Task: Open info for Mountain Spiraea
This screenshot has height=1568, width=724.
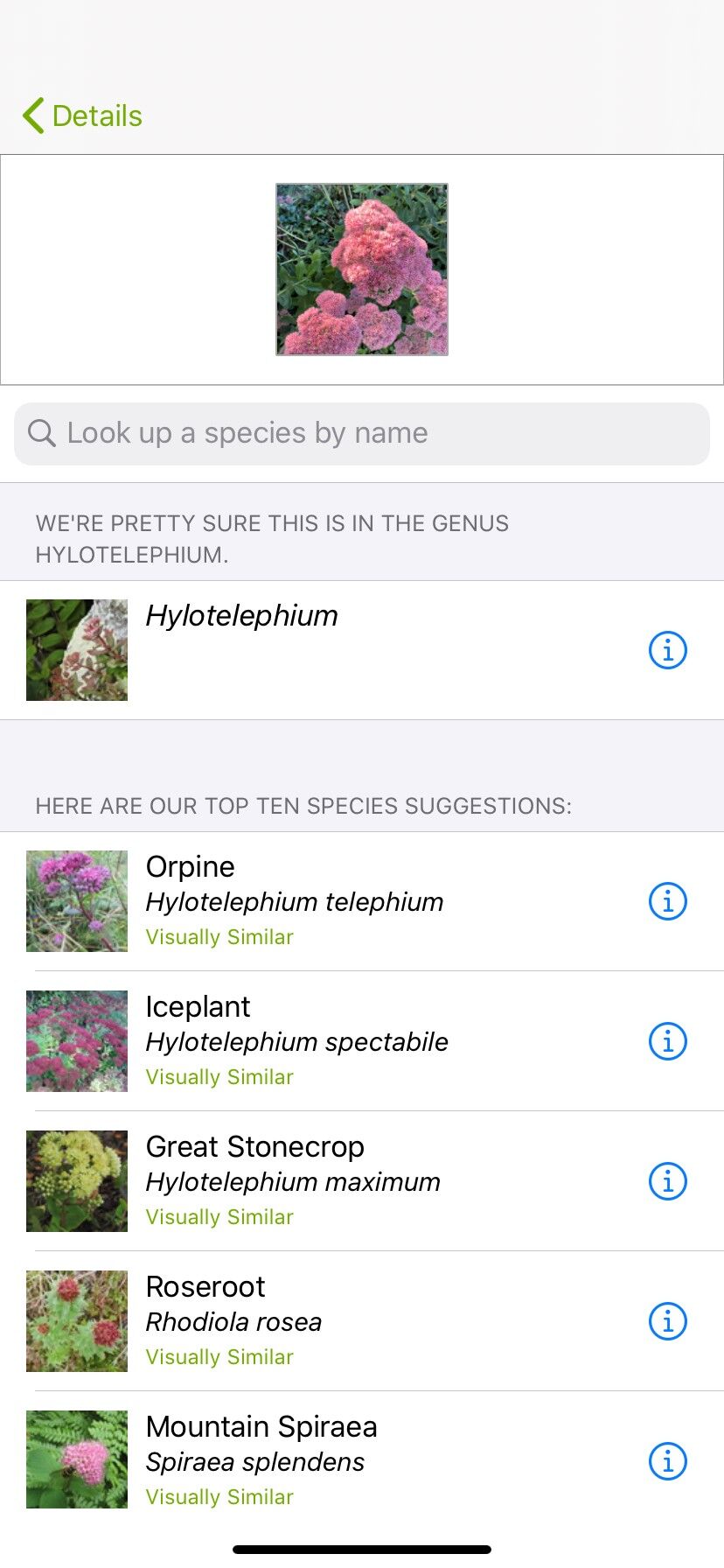Action: [x=666, y=1460]
